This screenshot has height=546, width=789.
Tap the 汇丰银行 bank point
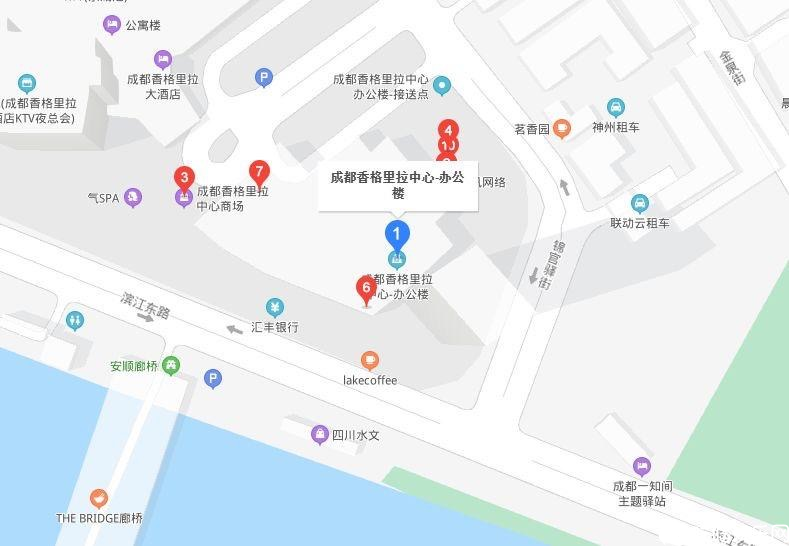pos(275,307)
